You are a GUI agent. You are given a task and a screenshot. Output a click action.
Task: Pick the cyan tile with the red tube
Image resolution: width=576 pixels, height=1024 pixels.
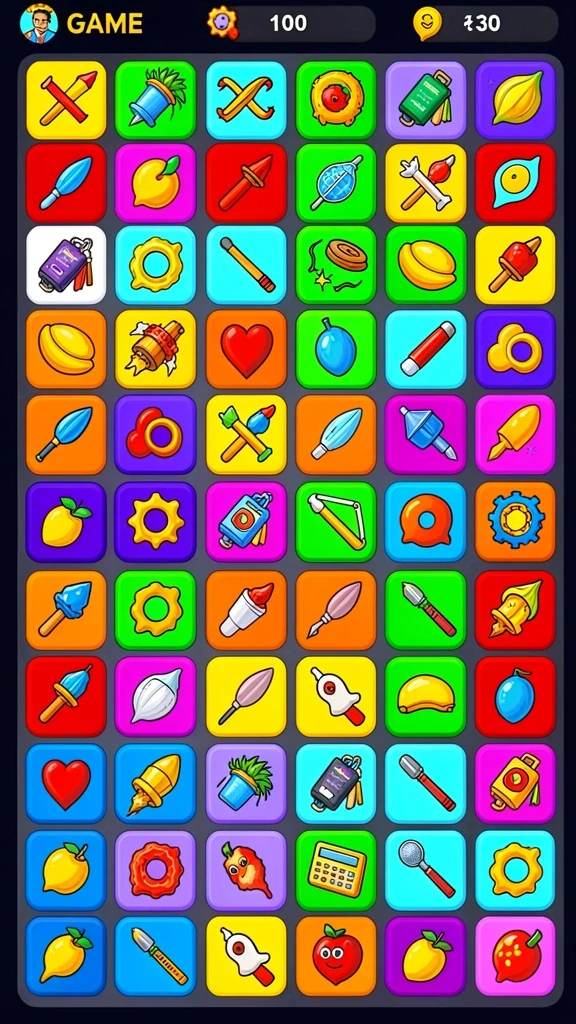coord(426,349)
